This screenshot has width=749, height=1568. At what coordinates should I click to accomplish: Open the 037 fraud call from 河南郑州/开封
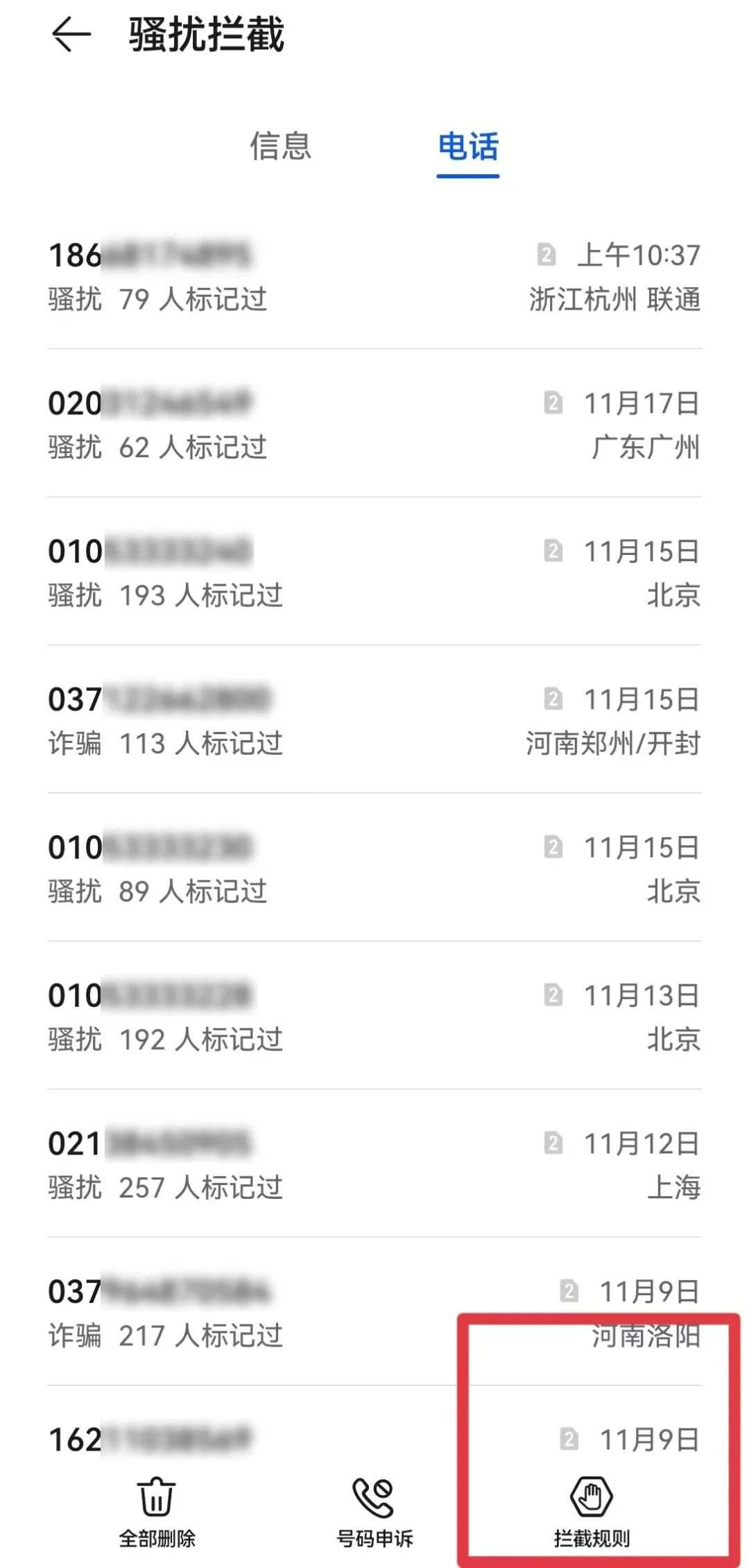click(x=374, y=720)
